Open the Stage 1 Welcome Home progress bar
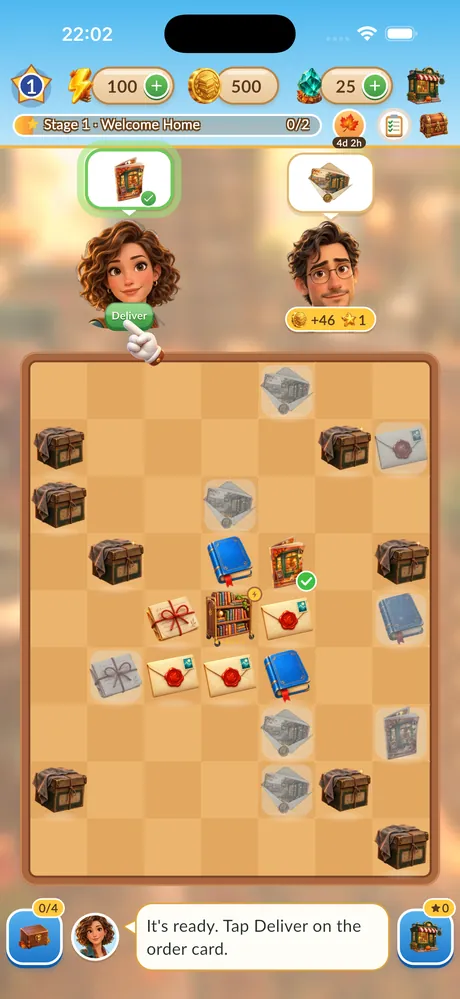This screenshot has height=999, width=460. pos(167,125)
